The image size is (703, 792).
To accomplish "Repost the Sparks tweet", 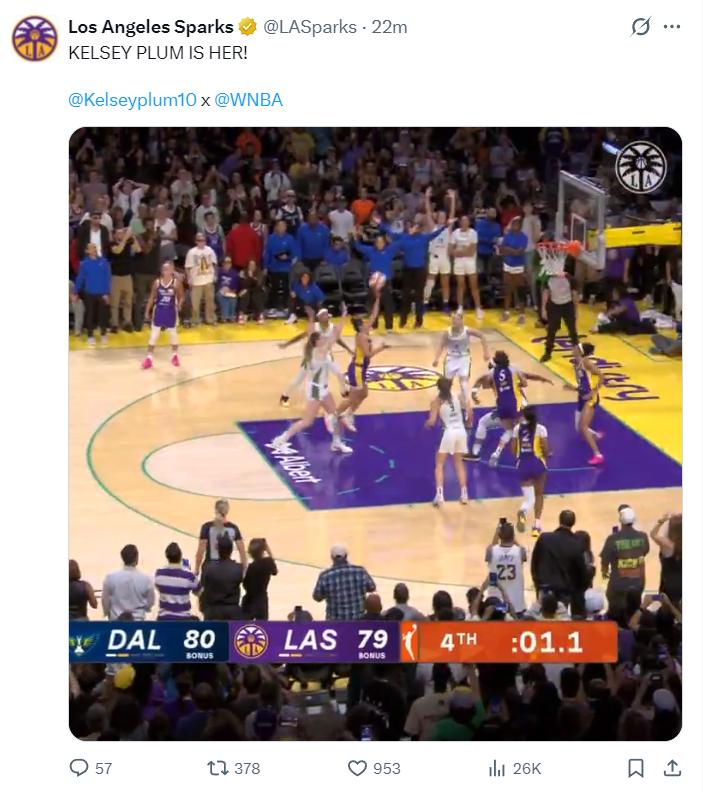I will pyautogui.click(x=218, y=768).
